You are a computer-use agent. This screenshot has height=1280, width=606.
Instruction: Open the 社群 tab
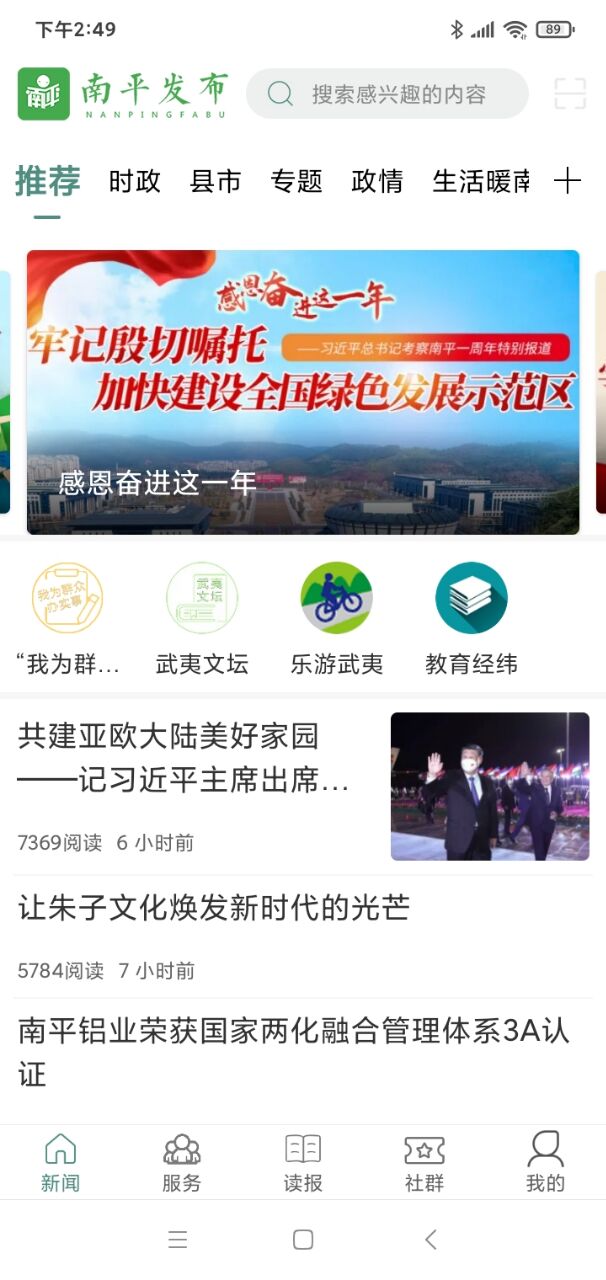point(424,1163)
